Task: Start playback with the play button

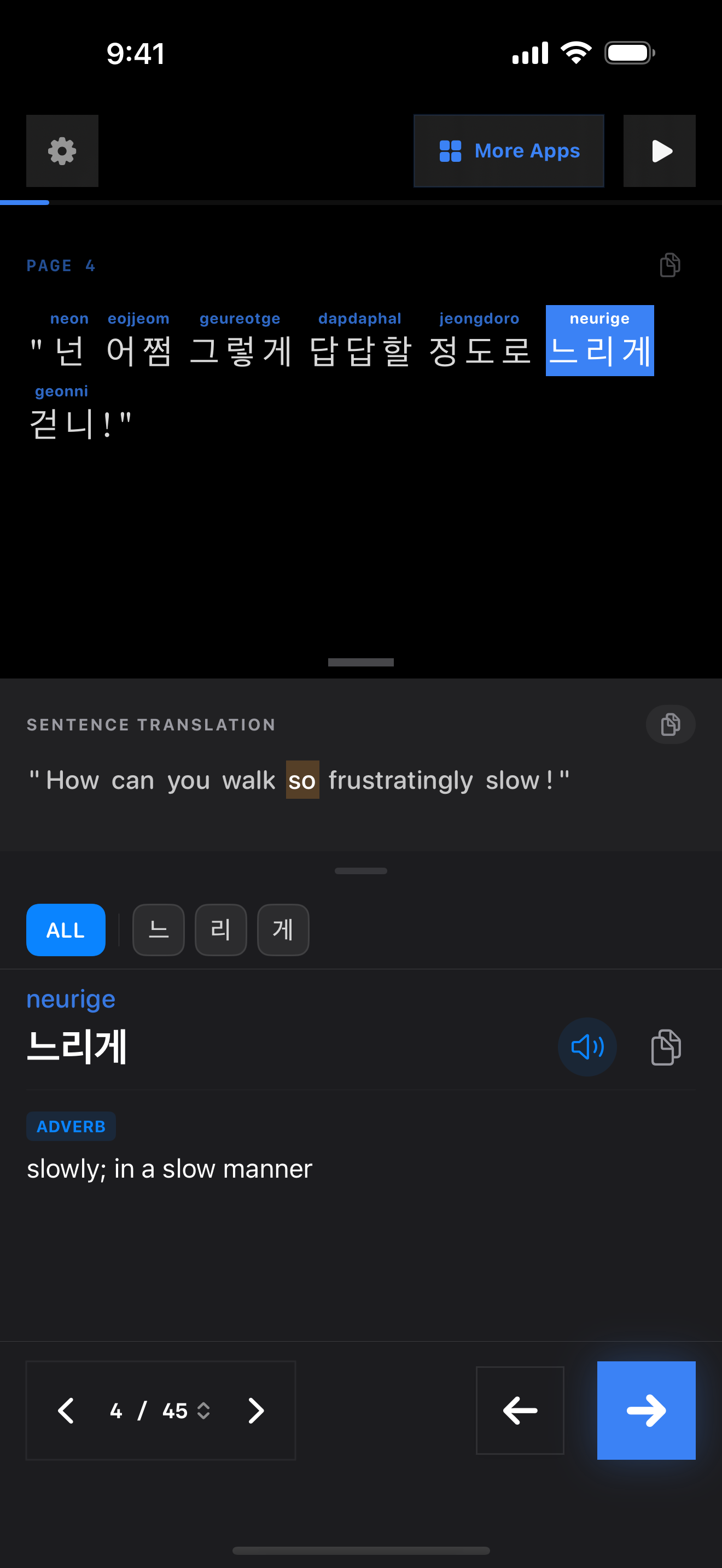Action: [x=659, y=151]
